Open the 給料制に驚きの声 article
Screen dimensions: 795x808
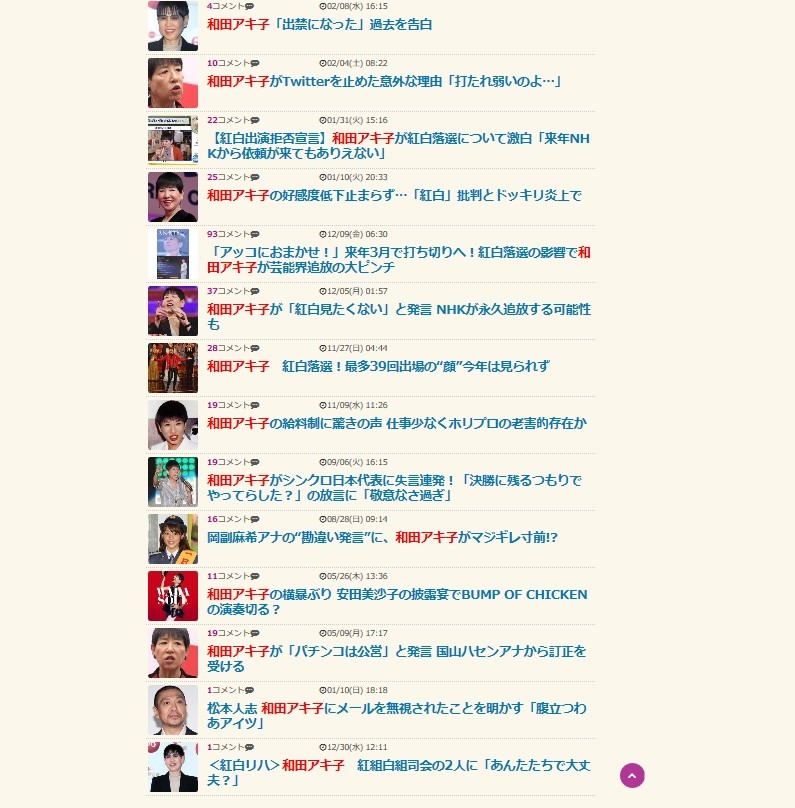tap(396, 423)
